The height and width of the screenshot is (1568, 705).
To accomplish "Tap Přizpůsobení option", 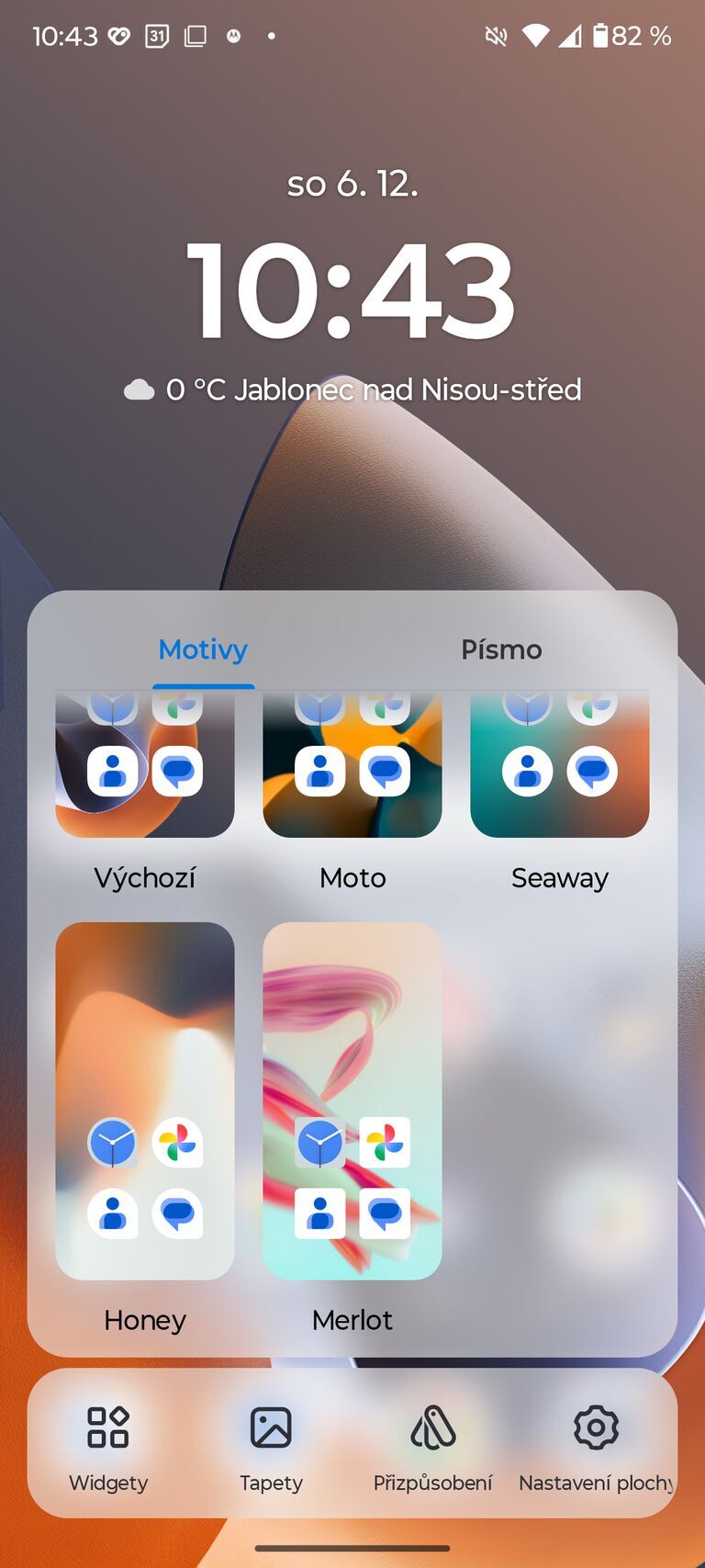I will pos(433,1442).
